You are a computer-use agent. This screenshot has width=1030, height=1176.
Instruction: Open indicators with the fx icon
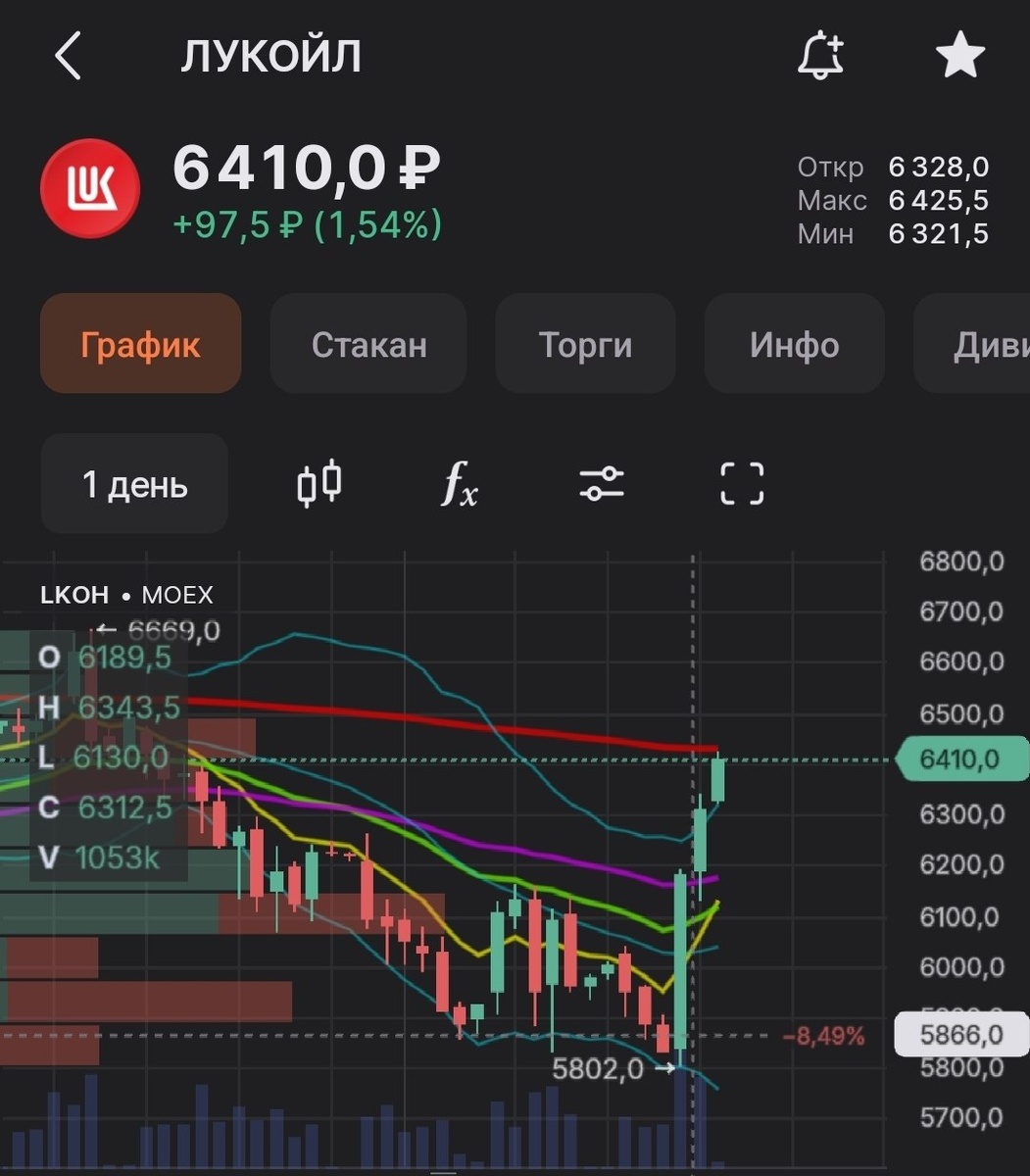459,483
